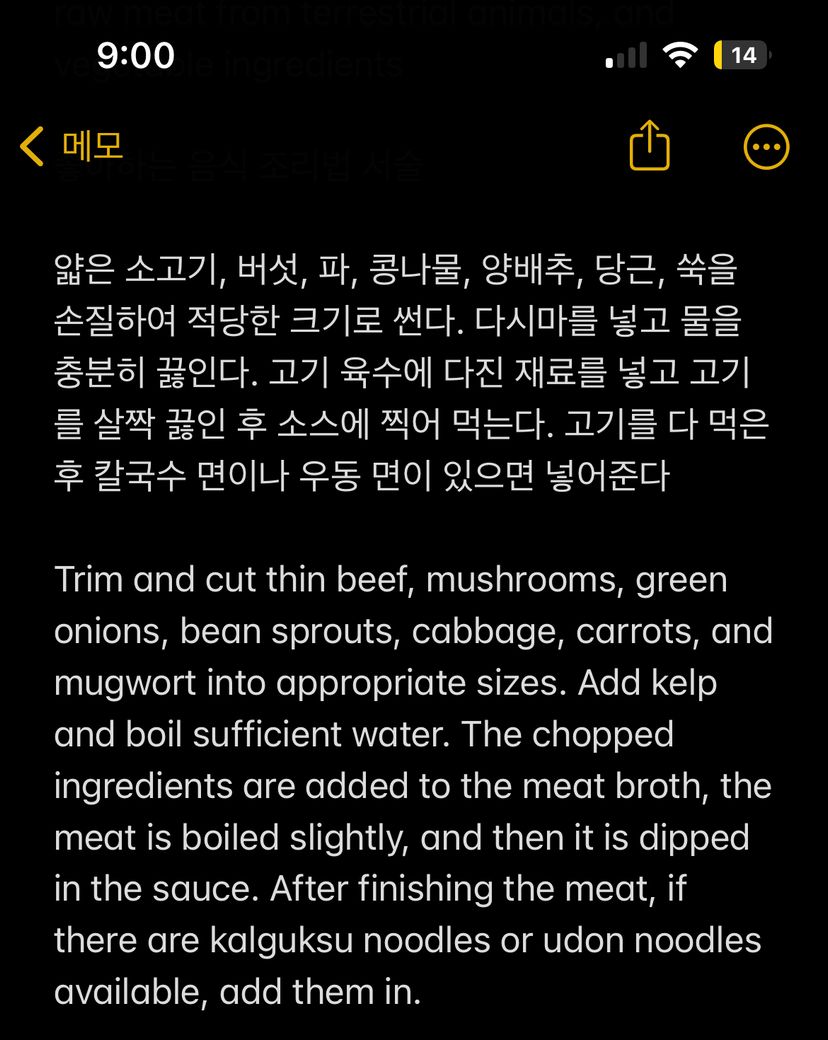Share this note
This screenshot has width=828, height=1040.
point(649,146)
